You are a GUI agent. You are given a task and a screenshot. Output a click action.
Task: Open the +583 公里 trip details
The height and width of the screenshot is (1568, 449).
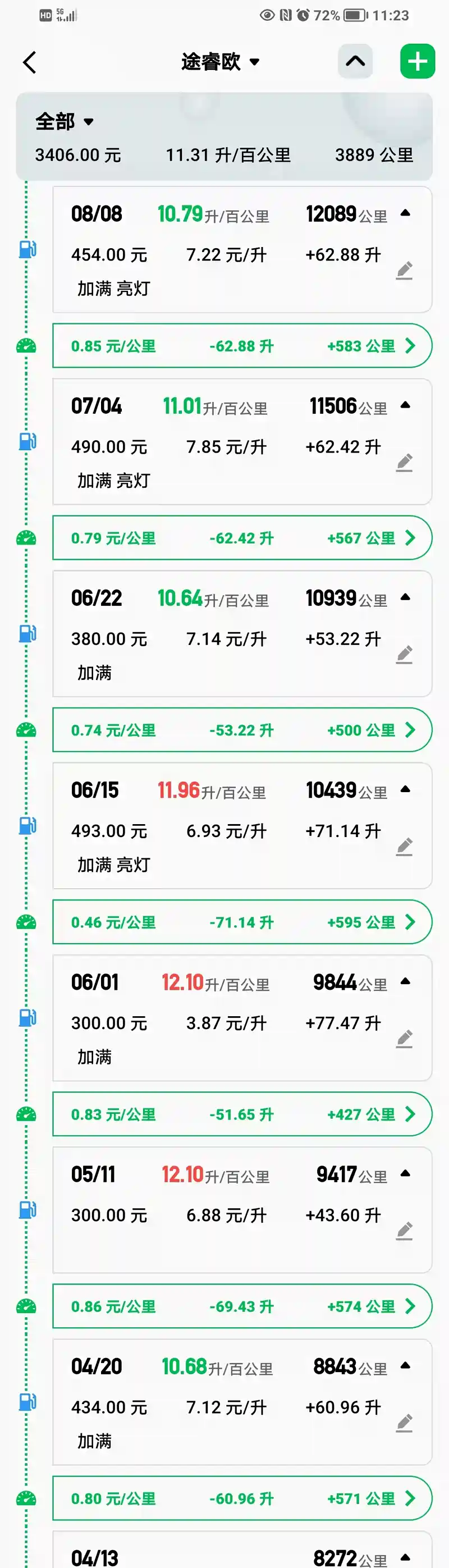click(242, 346)
